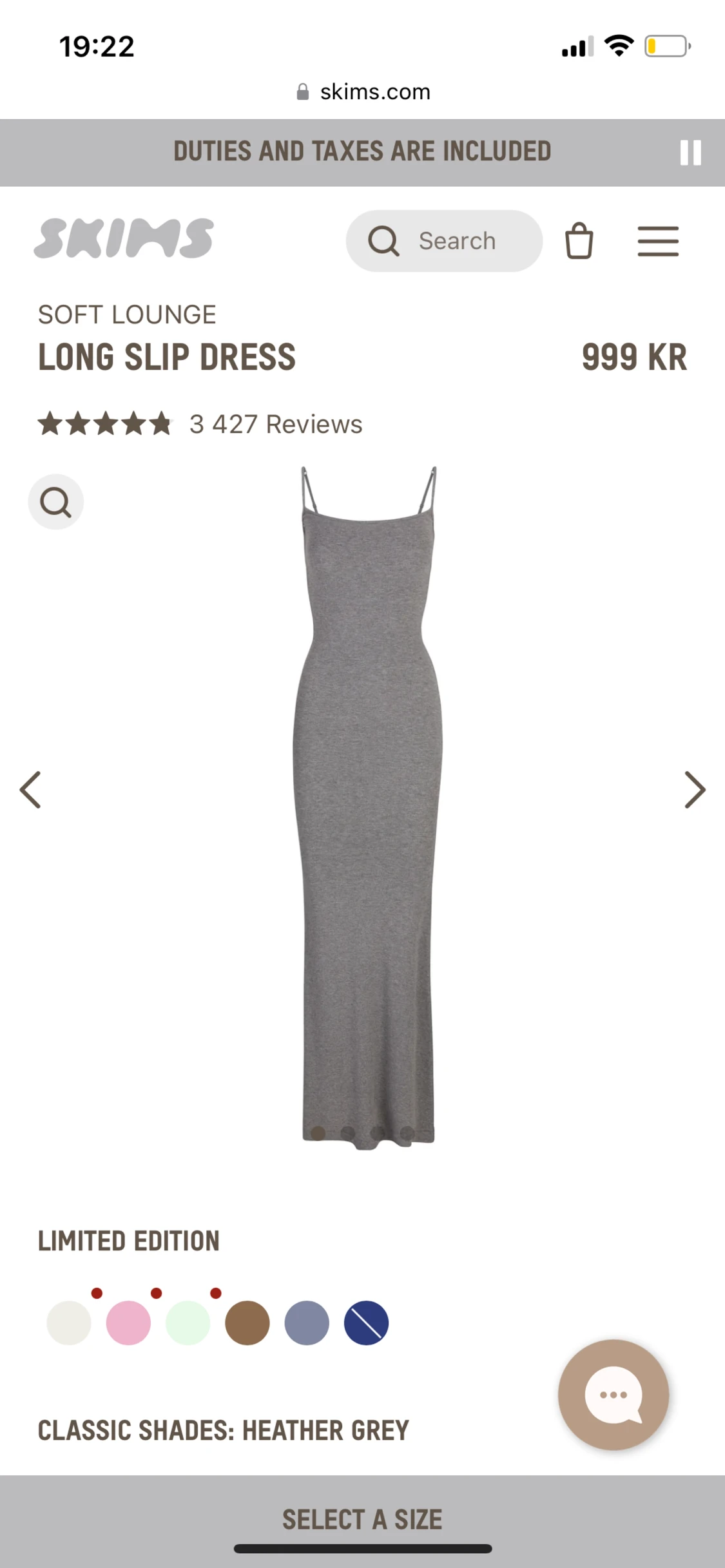725x1568 pixels.
Task: Open the shopping bag
Action: (579, 241)
